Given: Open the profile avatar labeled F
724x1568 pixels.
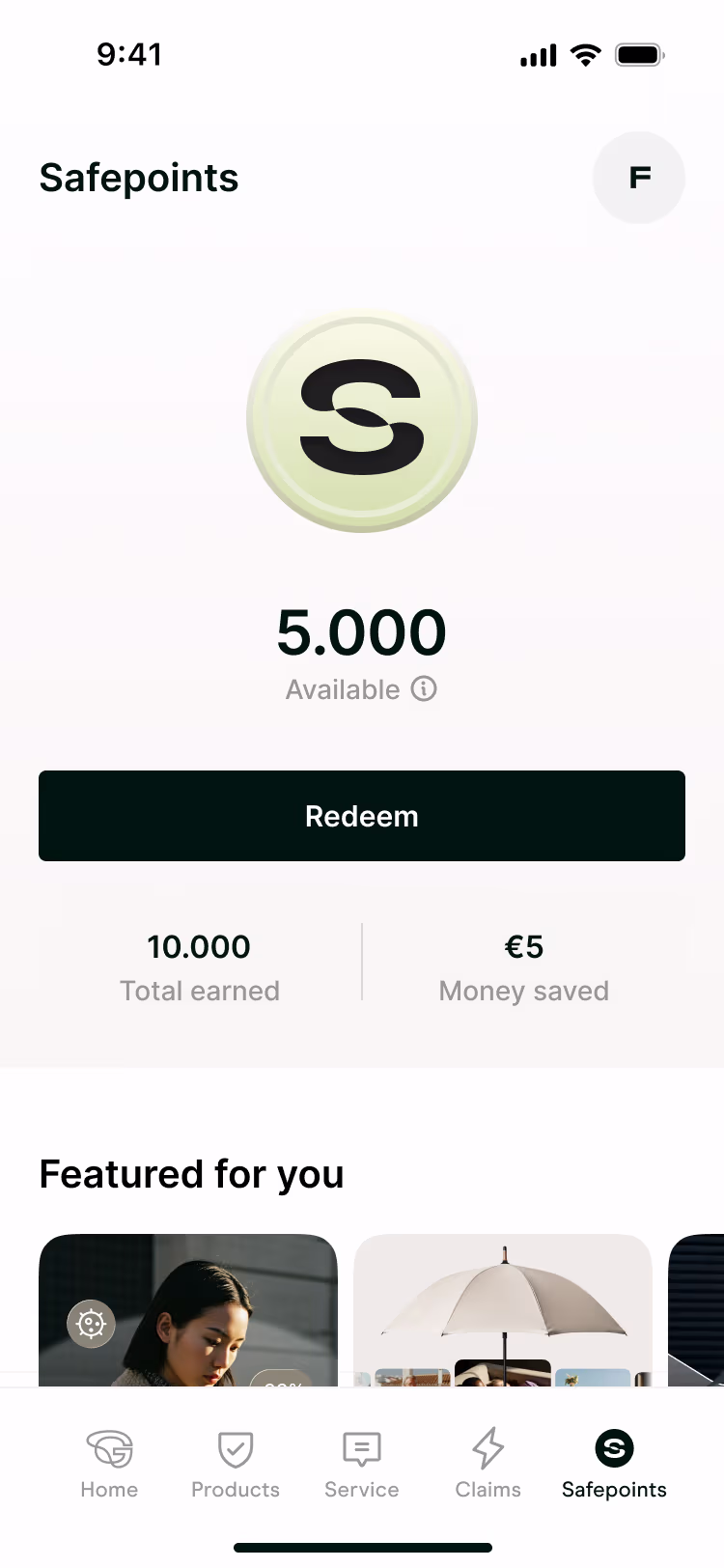Looking at the screenshot, I should click(x=638, y=178).
